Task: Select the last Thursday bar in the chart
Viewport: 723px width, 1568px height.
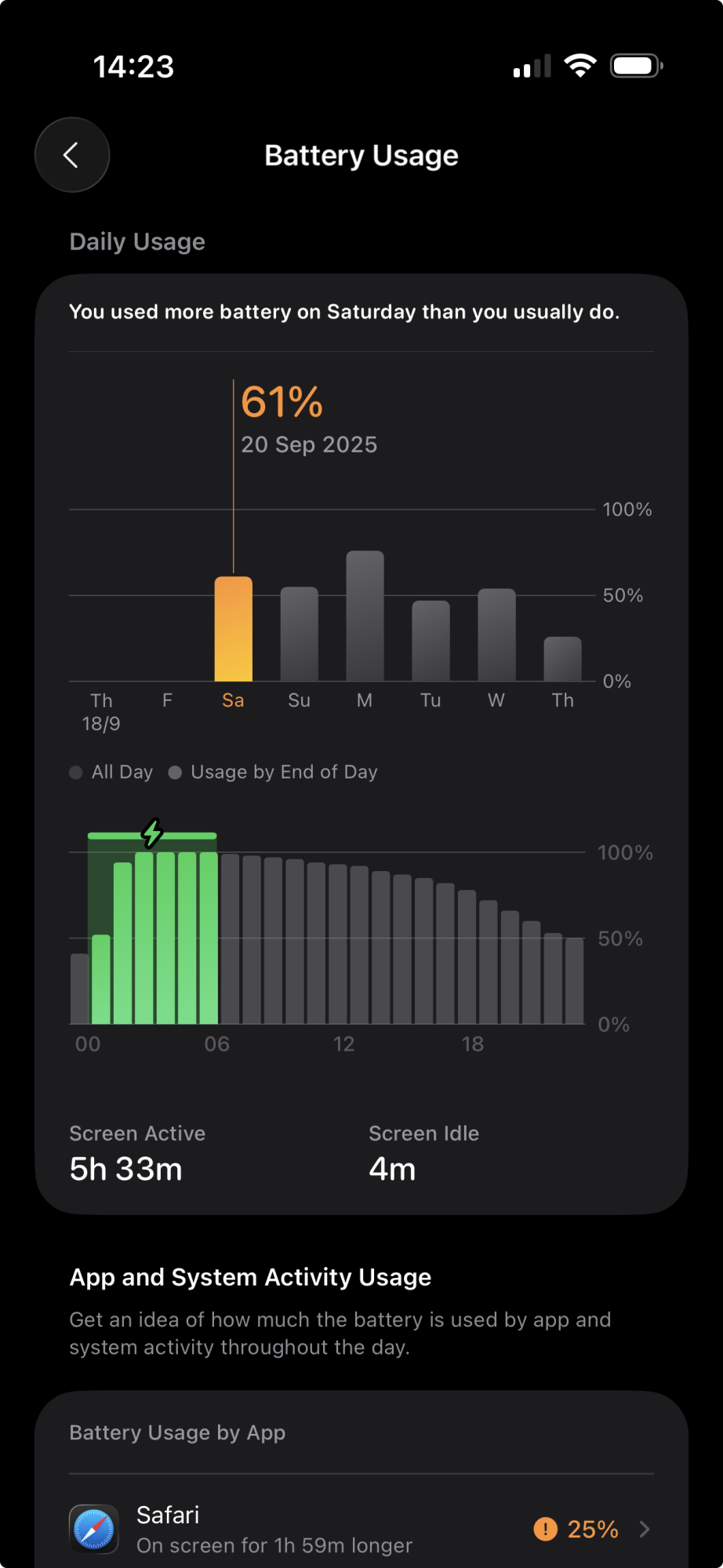Action: pos(562,659)
